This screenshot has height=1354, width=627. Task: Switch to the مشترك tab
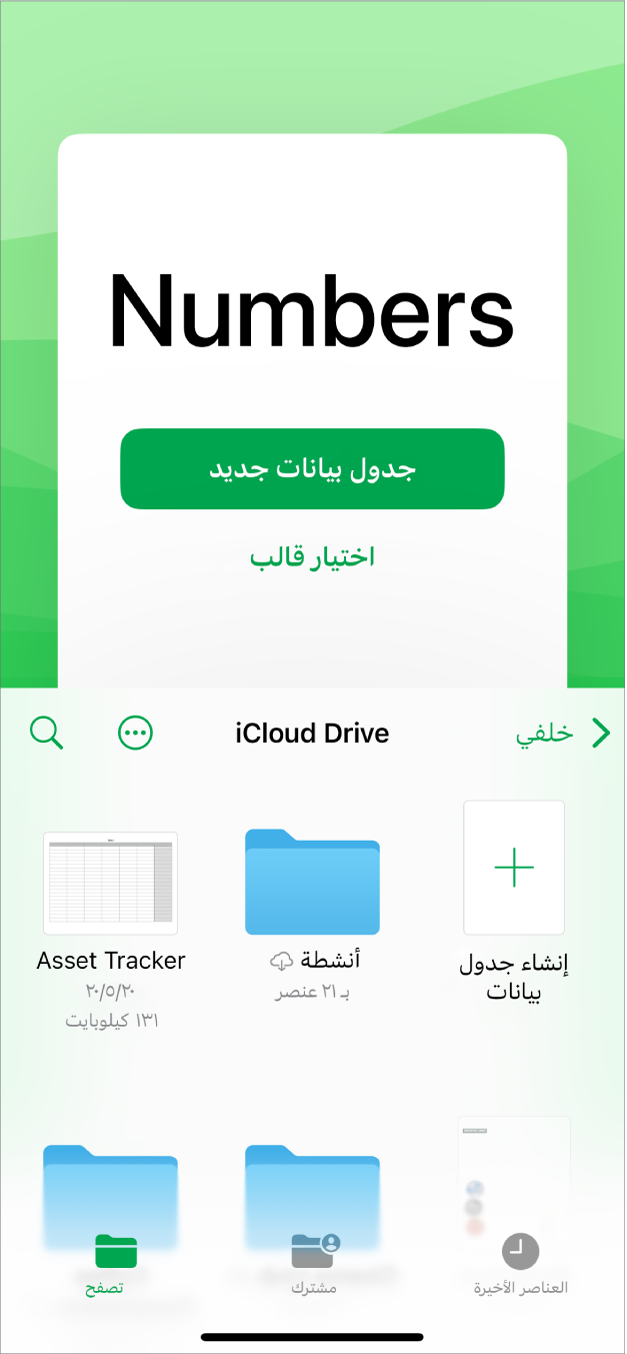coord(314,1262)
